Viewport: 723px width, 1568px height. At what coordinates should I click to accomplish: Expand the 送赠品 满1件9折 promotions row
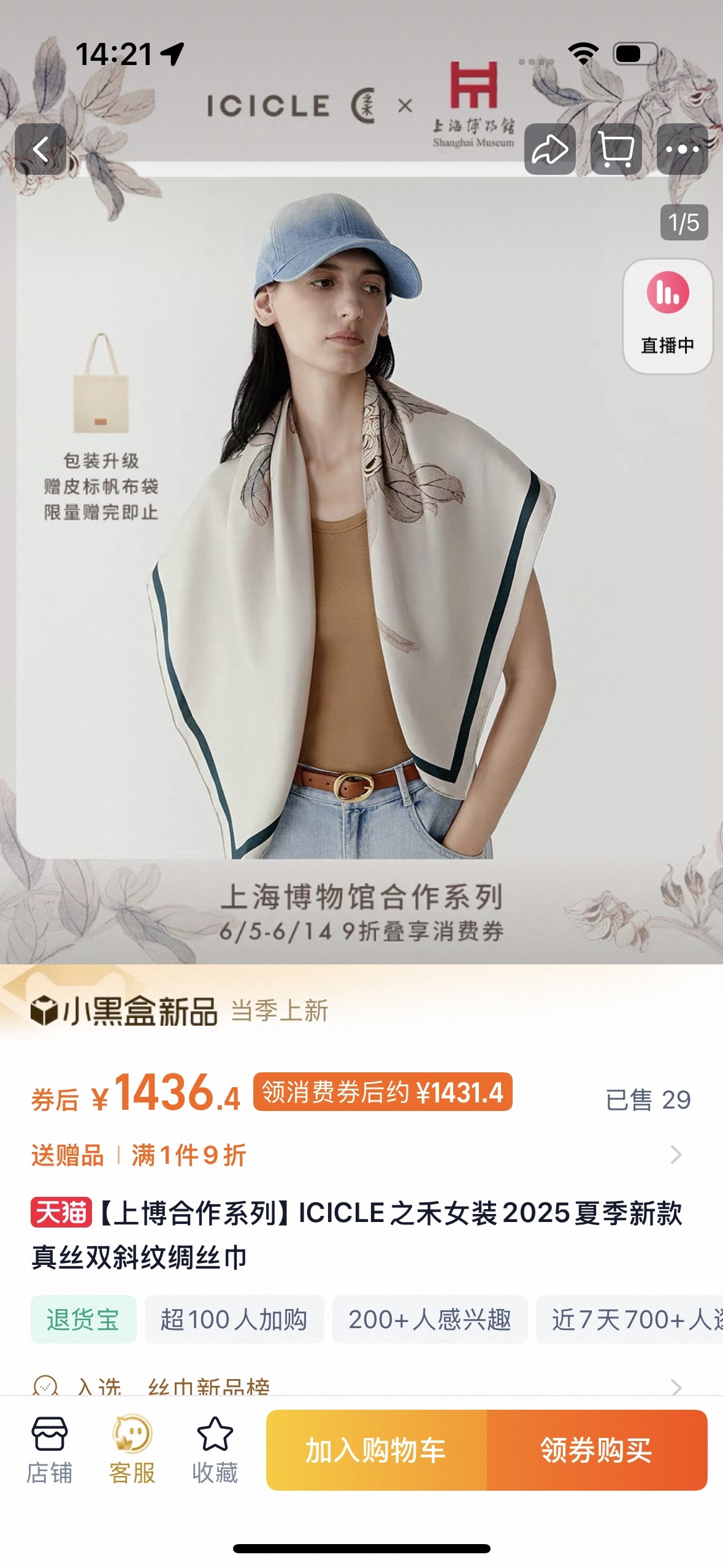[x=356, y=1155]
